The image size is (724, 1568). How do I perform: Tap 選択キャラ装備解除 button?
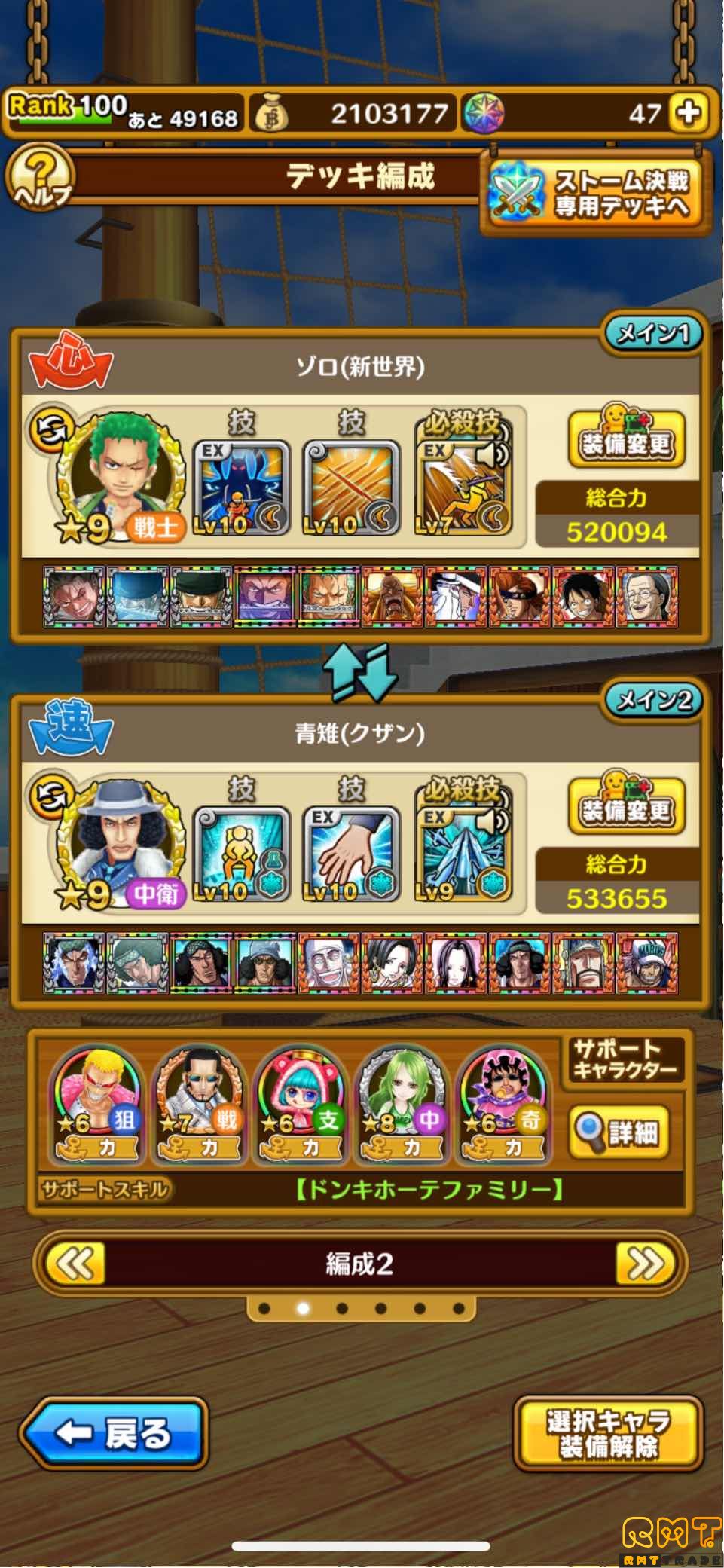[609, 1433]
